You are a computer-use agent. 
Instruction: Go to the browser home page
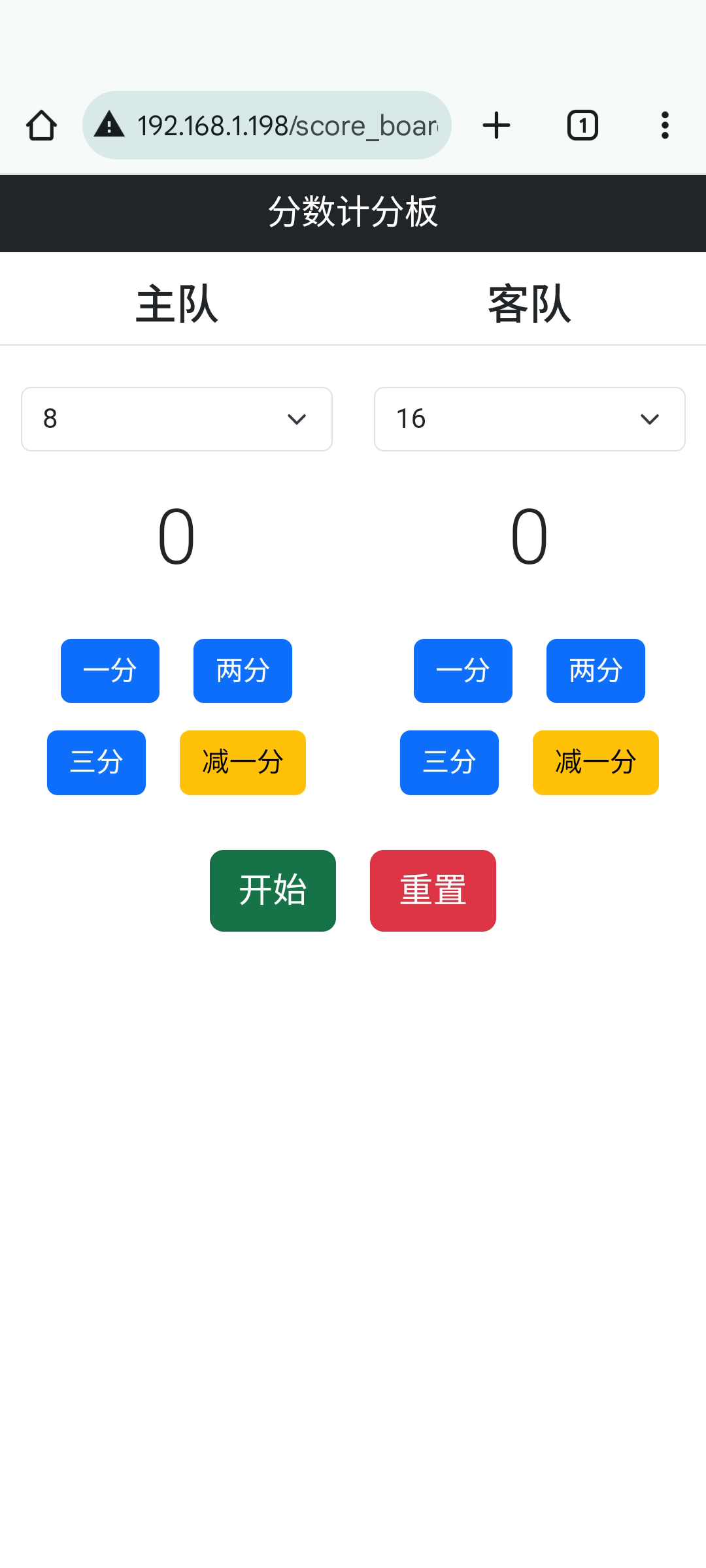[x=41, y=125]
